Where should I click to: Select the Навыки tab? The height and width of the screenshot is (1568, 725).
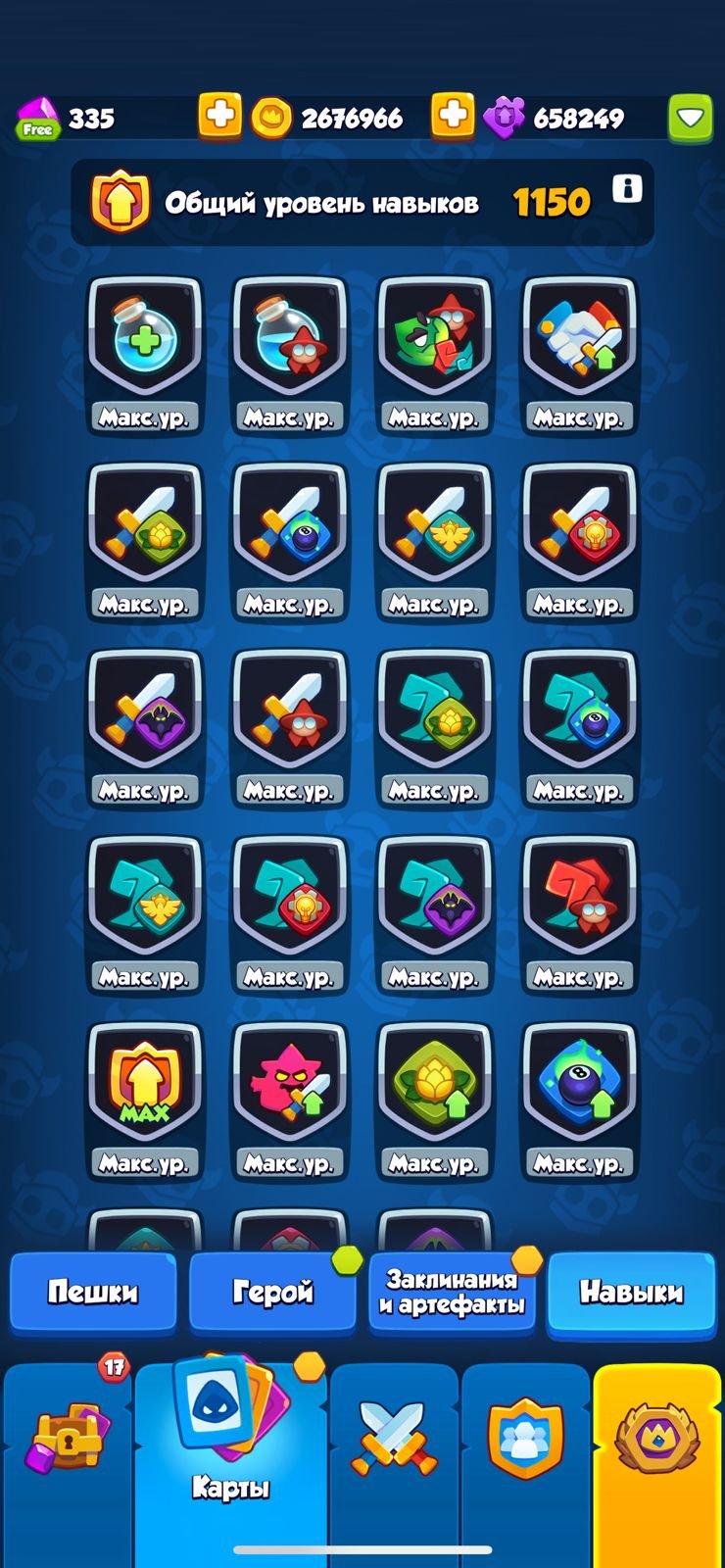pos(631,1292)
